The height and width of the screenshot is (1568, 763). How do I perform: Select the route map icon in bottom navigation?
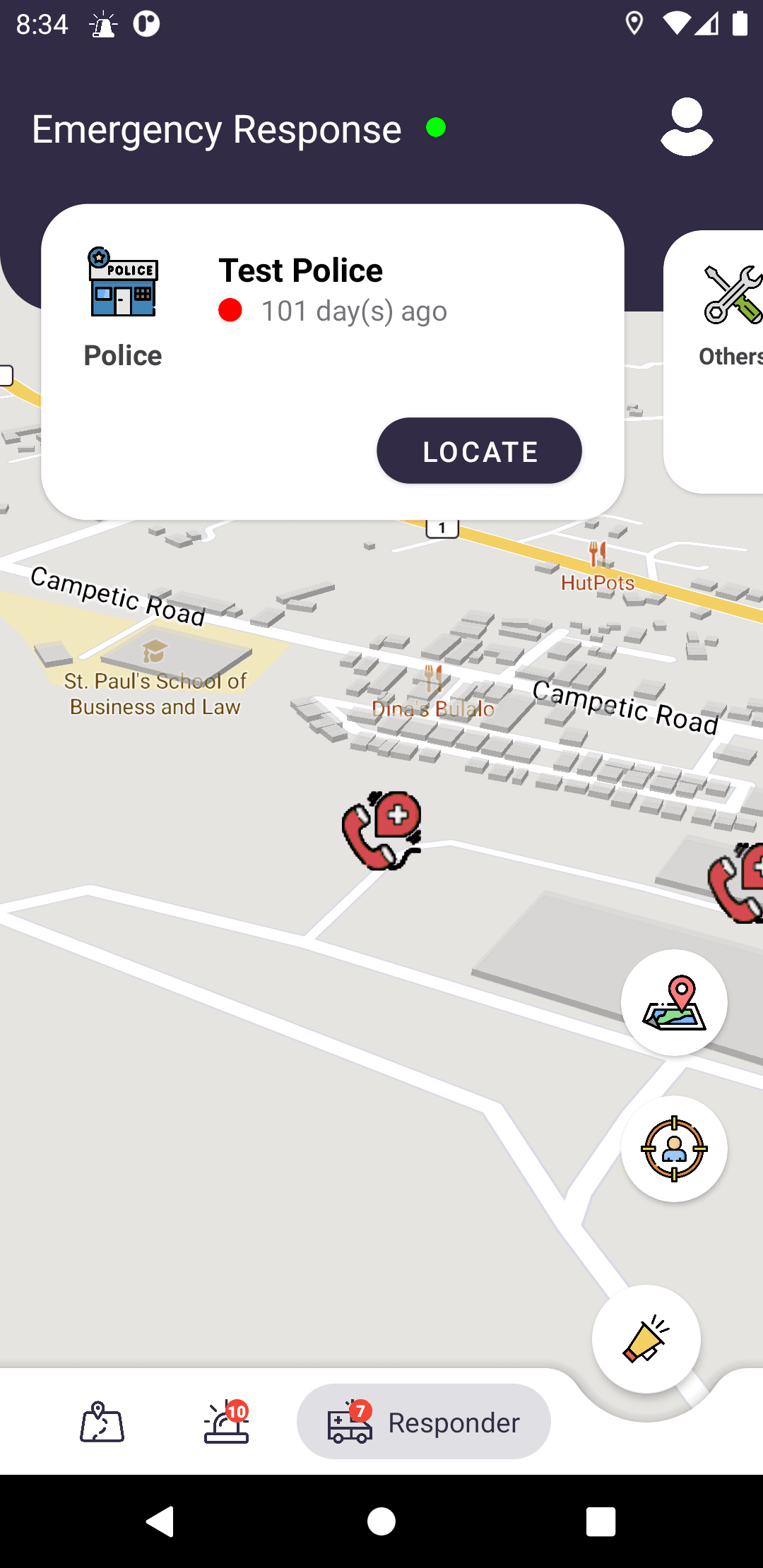tap(102, 1421)
